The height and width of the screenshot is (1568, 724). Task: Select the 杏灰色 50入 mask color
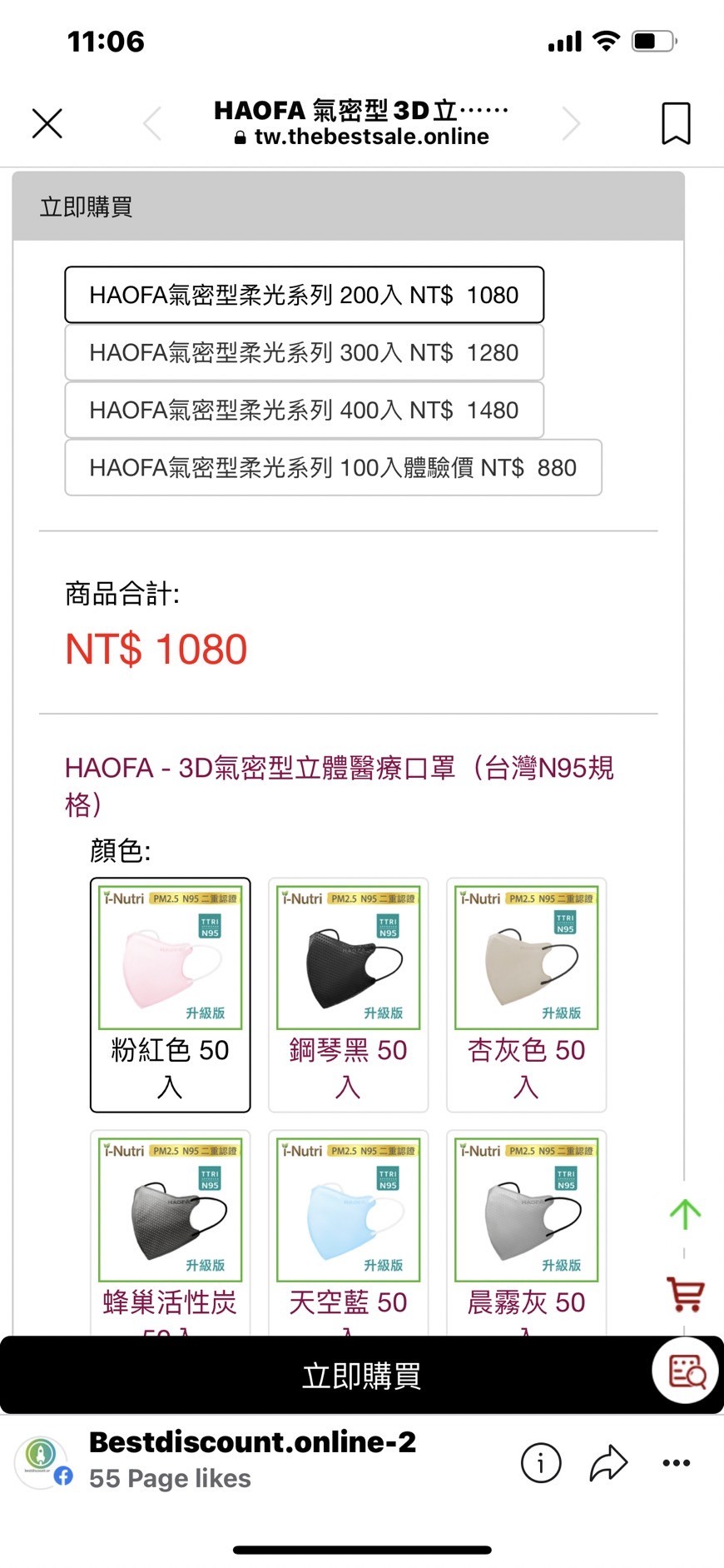(526, 995)
